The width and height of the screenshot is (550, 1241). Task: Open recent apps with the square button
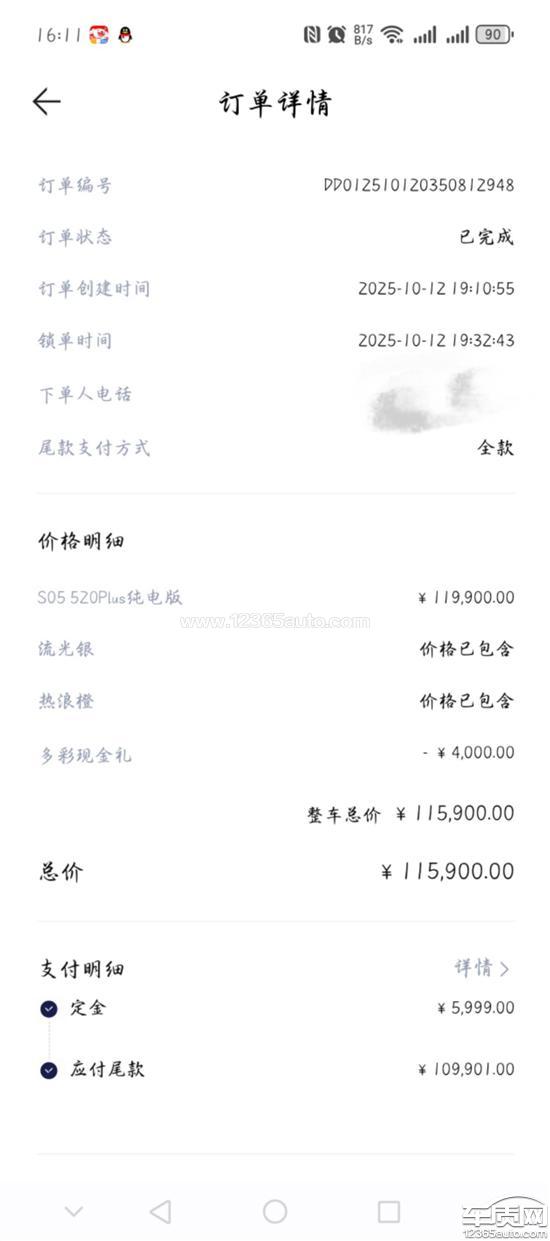tap(389, 1212)
